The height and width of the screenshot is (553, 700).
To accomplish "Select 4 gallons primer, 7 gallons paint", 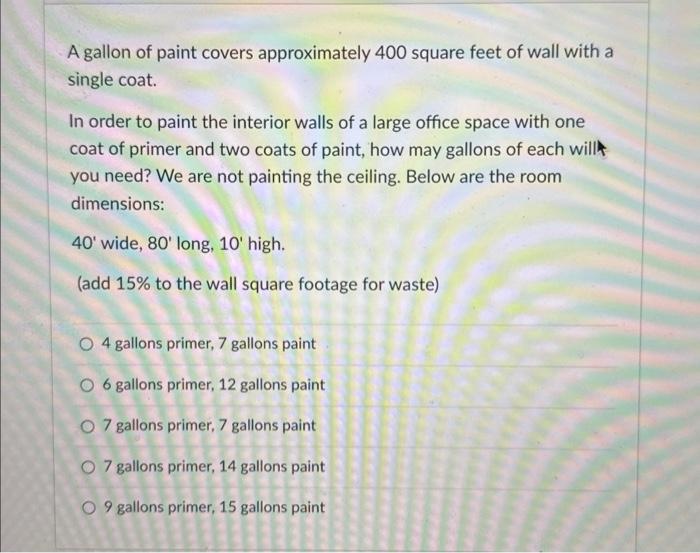I will (90, 344).
